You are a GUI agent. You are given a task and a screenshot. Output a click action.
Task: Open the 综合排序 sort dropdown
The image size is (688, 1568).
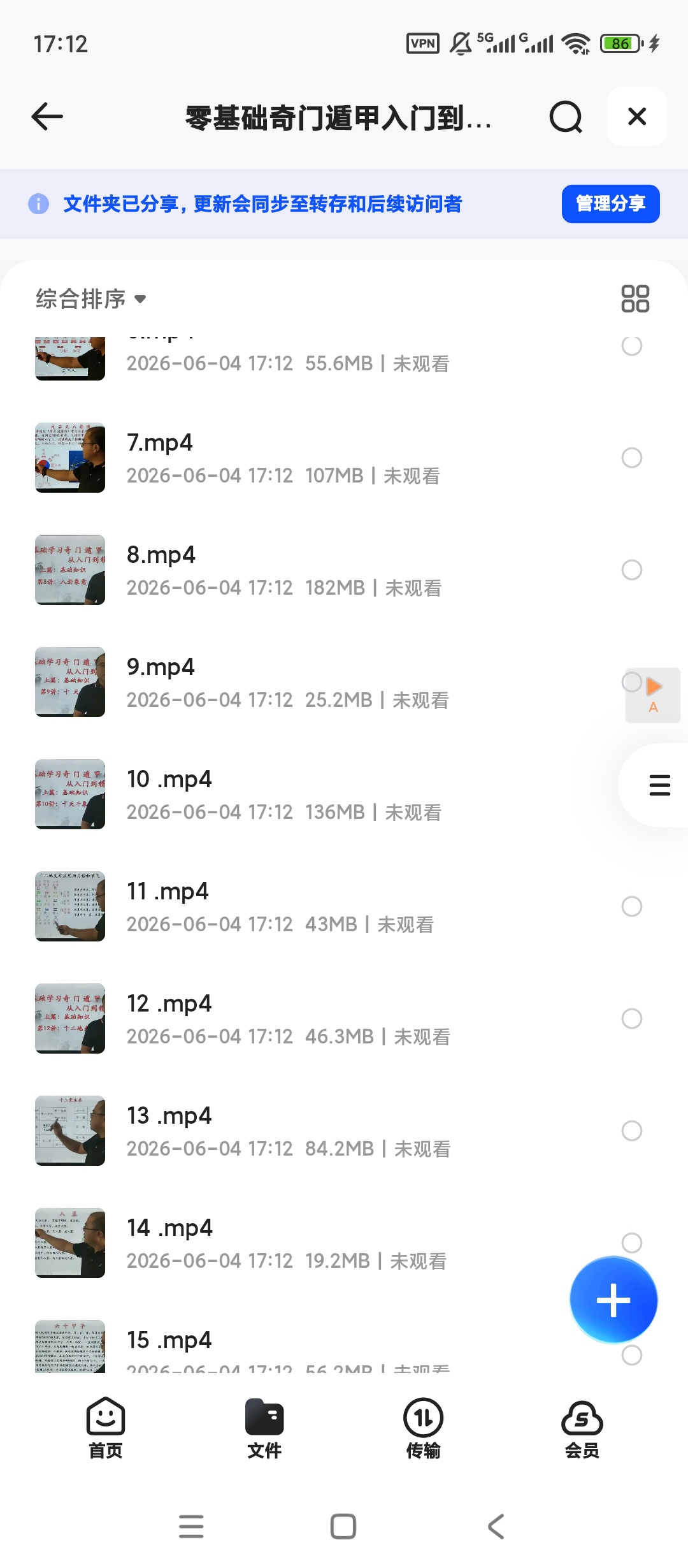pyautogui.click(x=91, y=299)
